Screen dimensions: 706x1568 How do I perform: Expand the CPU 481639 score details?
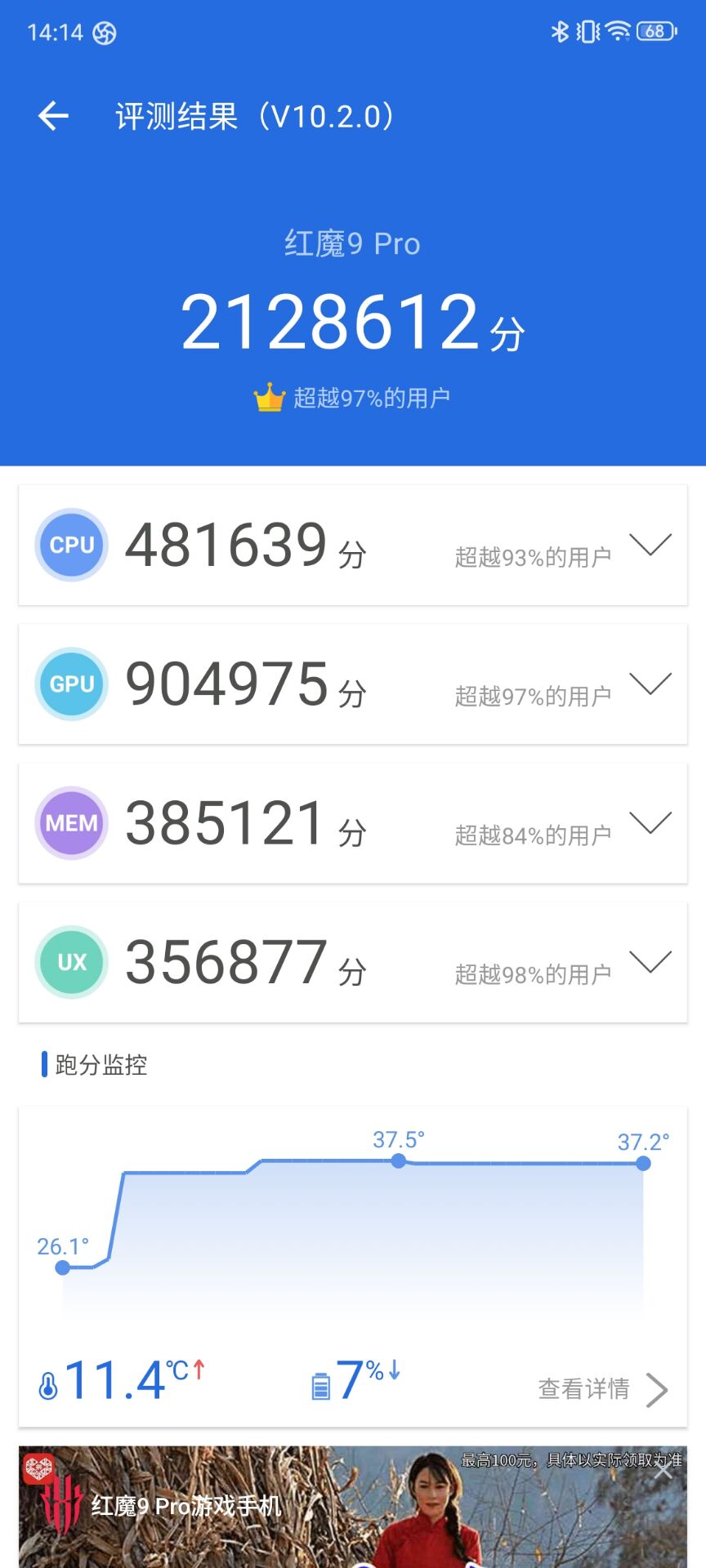point(650,545)
